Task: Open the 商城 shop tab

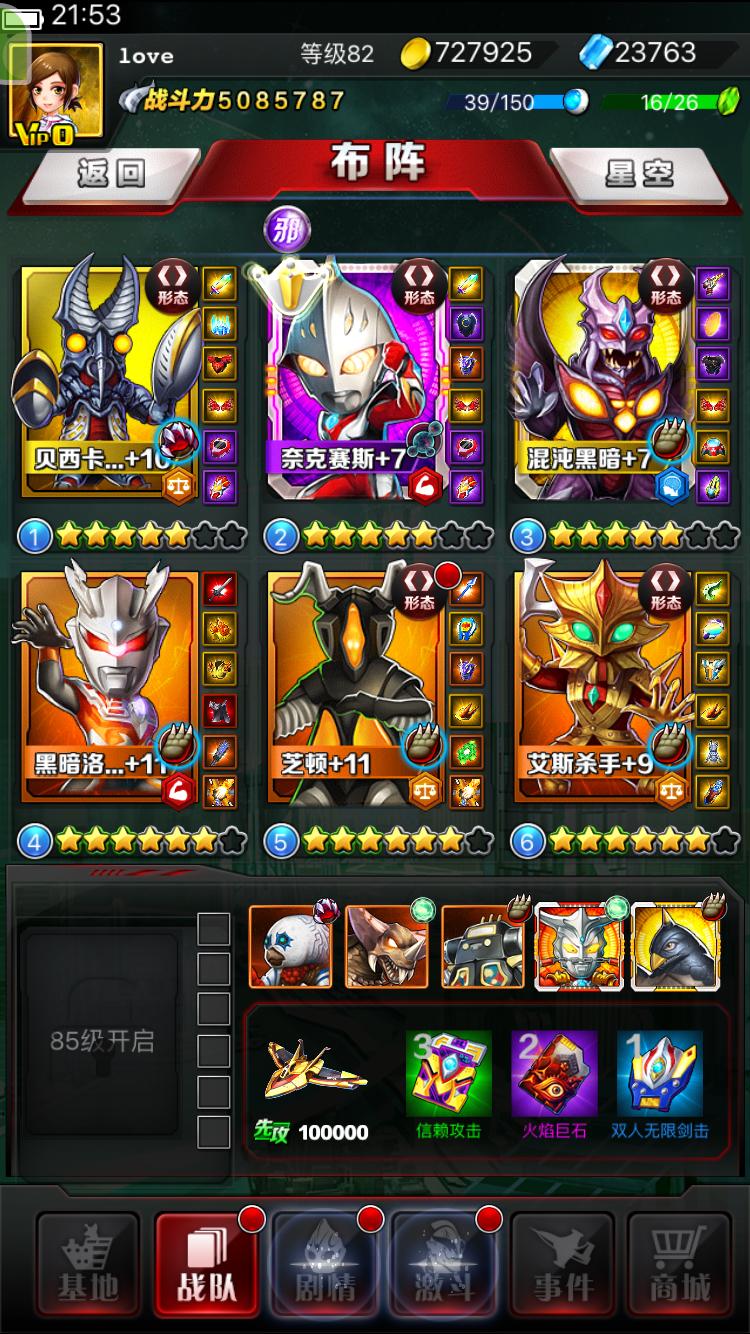Action: click(680, 1270)
